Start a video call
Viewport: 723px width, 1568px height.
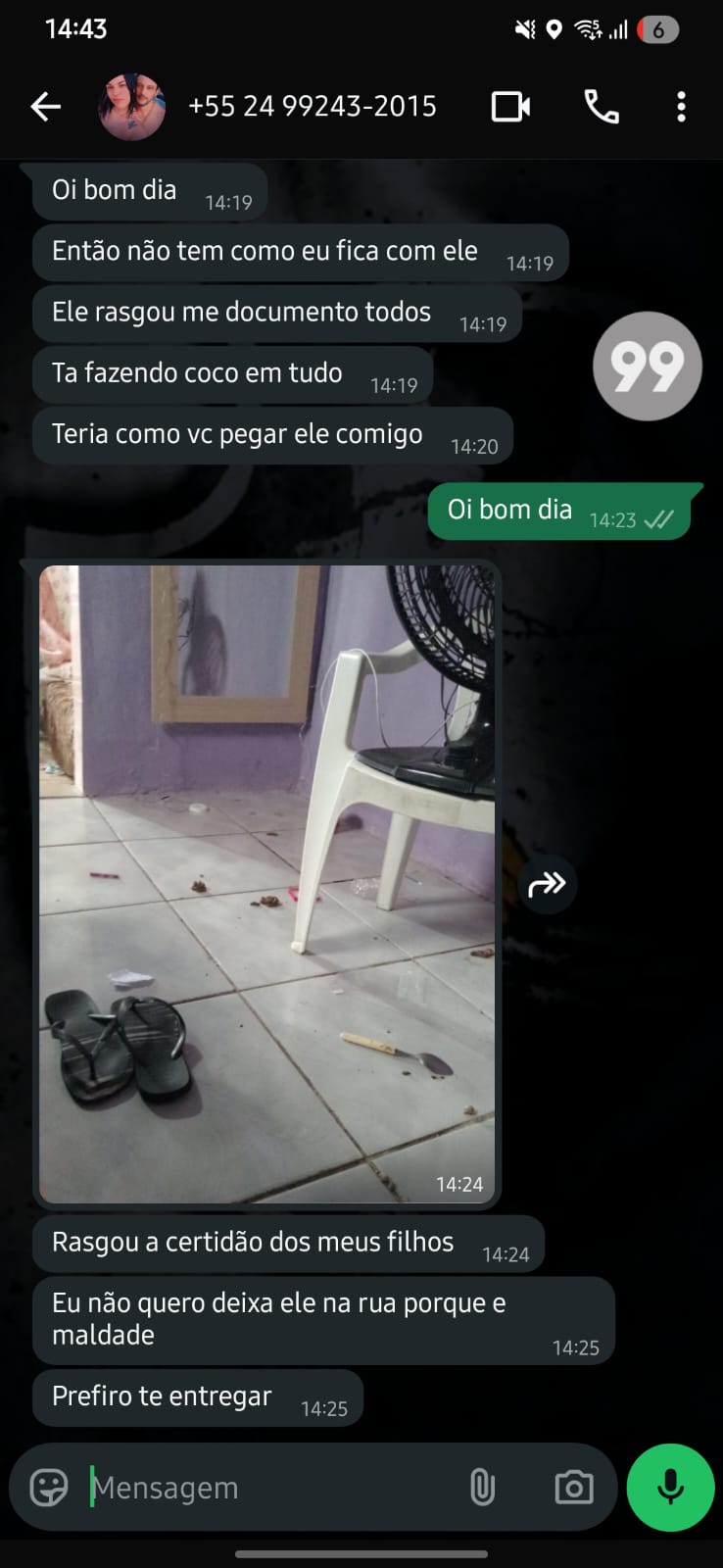[510, 107]
